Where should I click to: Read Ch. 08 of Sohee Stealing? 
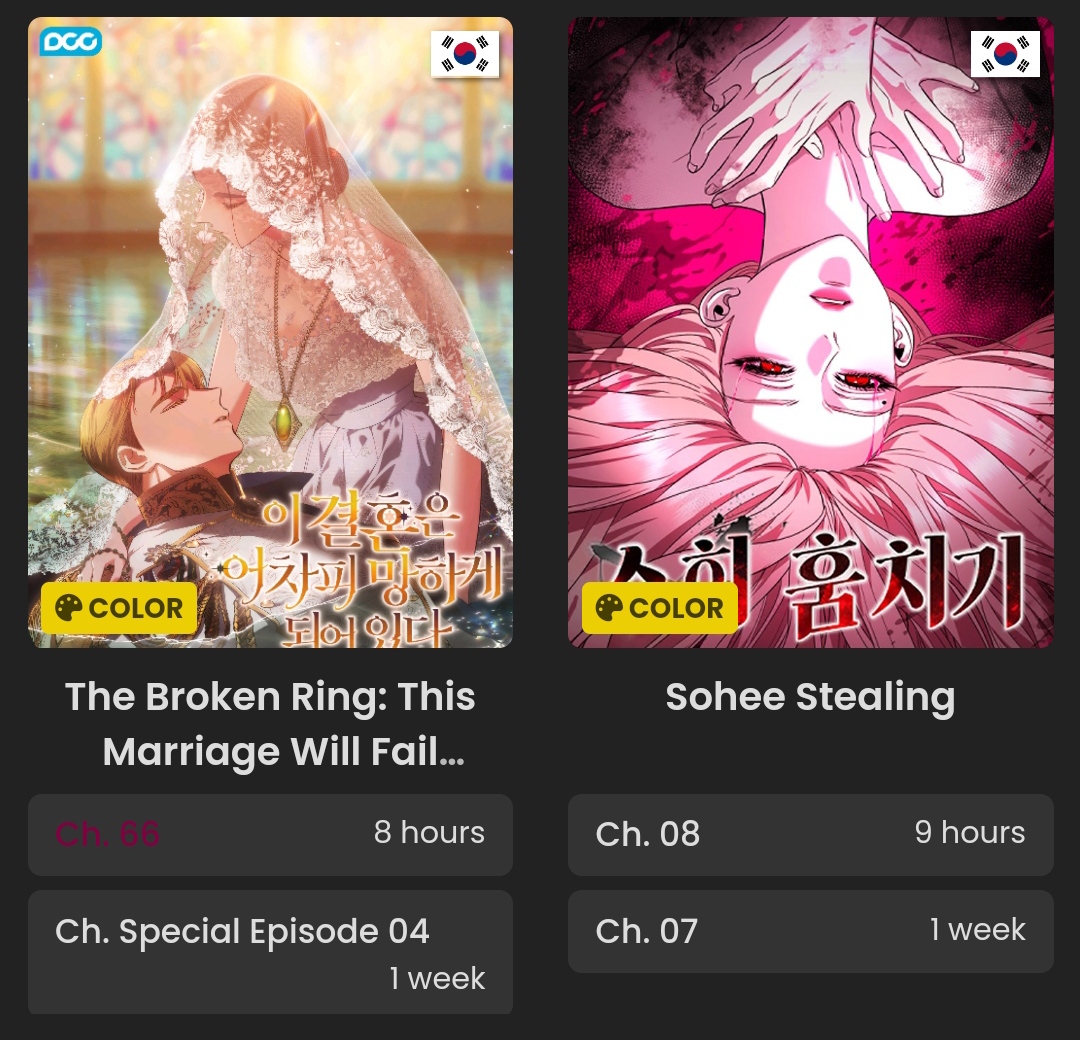click(811, 835)
